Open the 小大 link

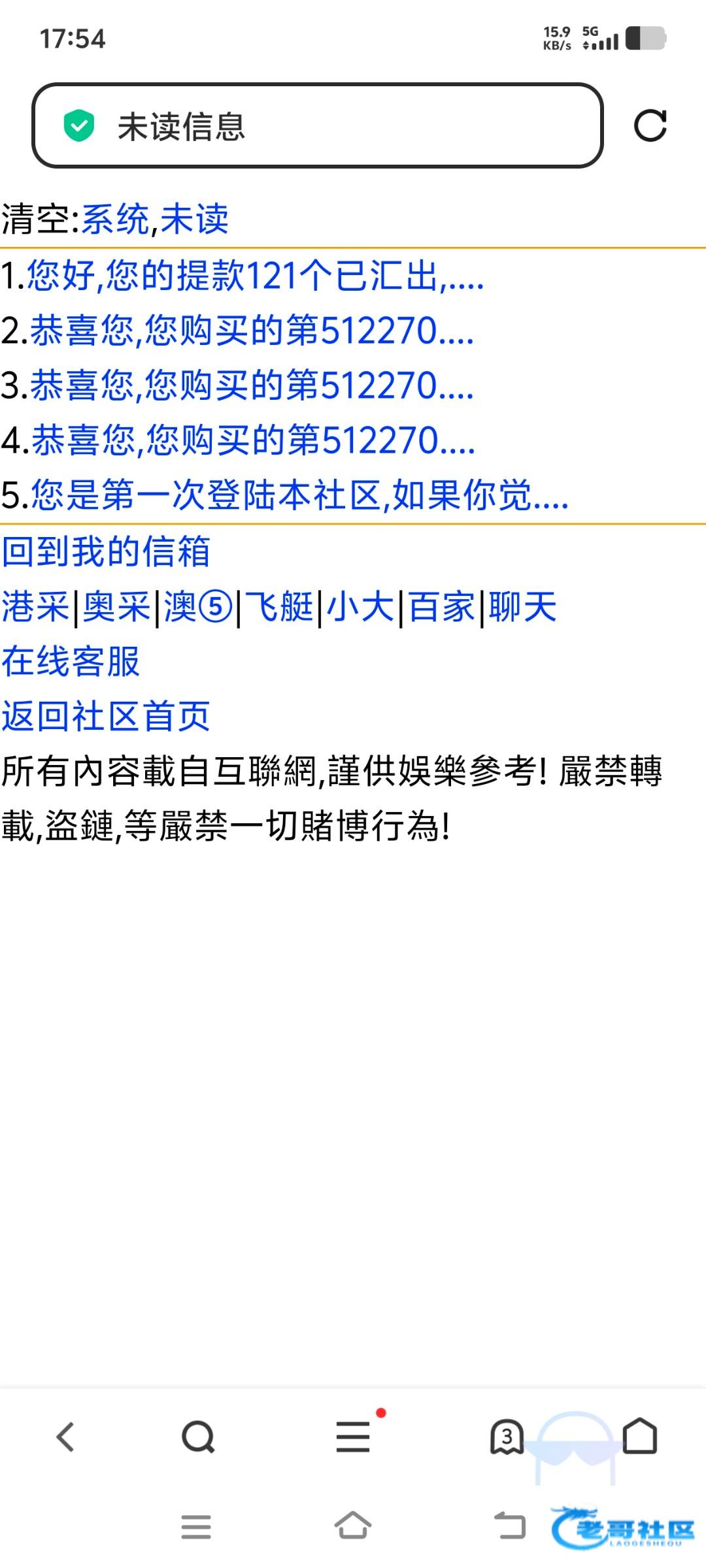point(360,607)
